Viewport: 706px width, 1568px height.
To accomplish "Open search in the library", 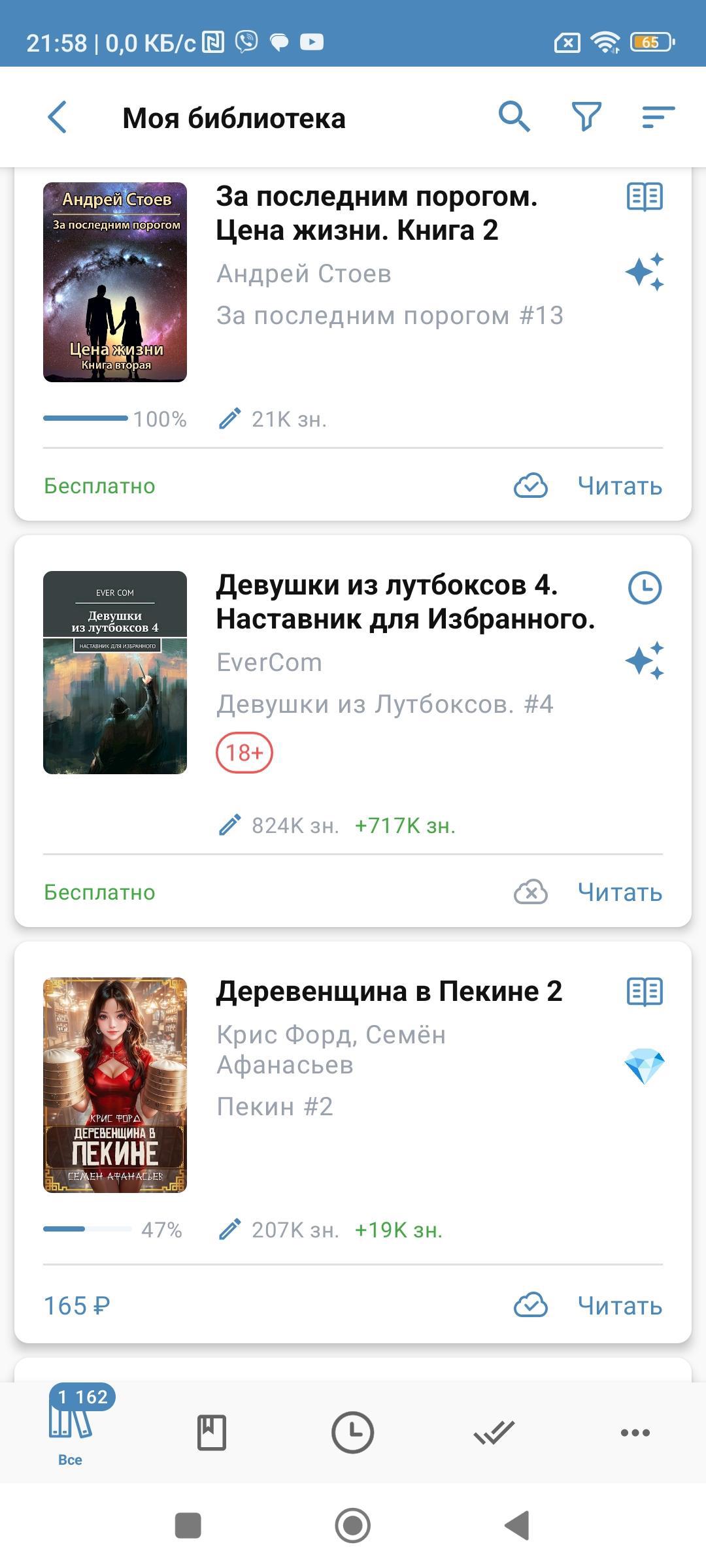I will (514, 118).
